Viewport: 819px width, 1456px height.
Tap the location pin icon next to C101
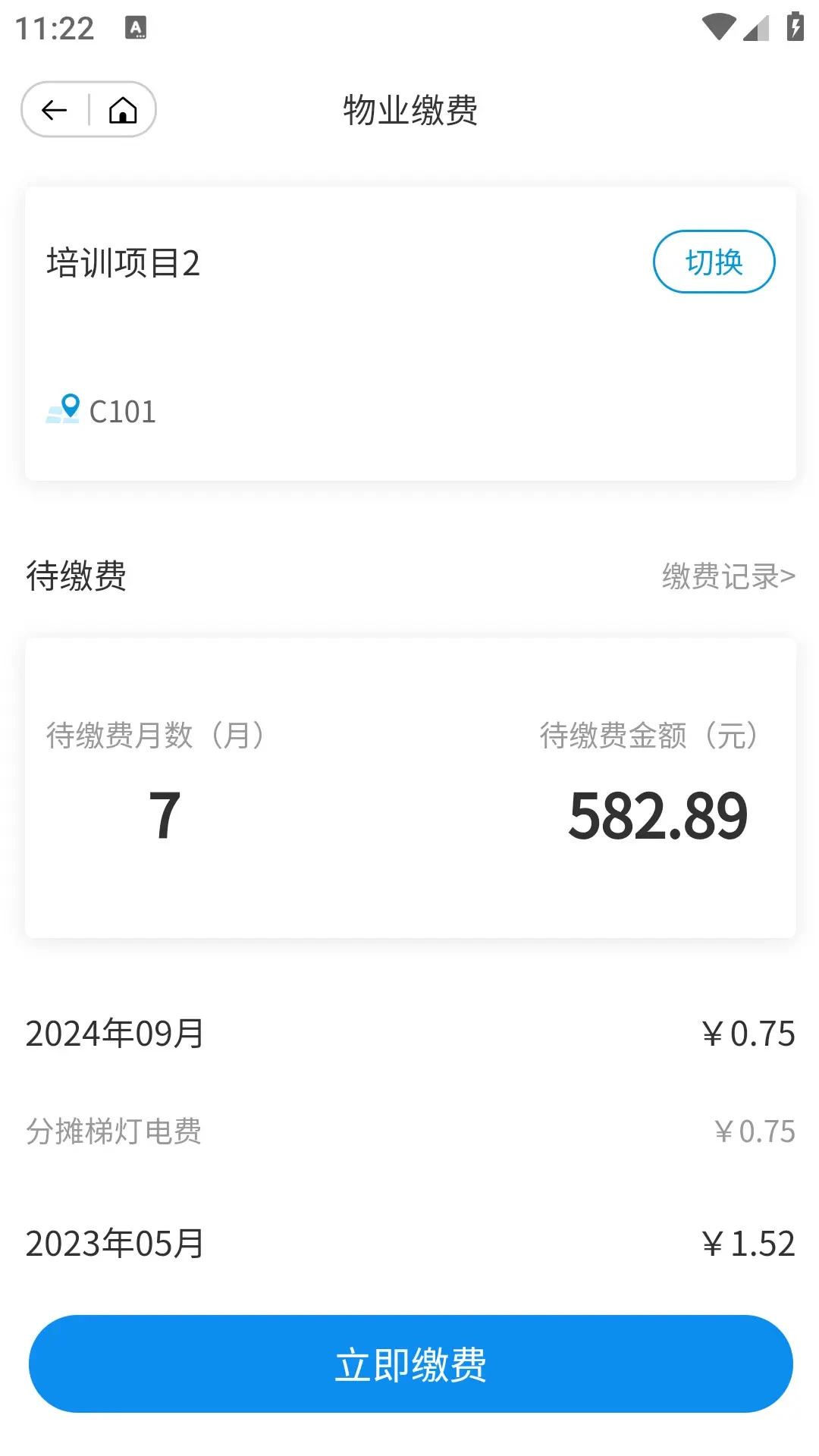pyautogui.click(x=65, y=409)
